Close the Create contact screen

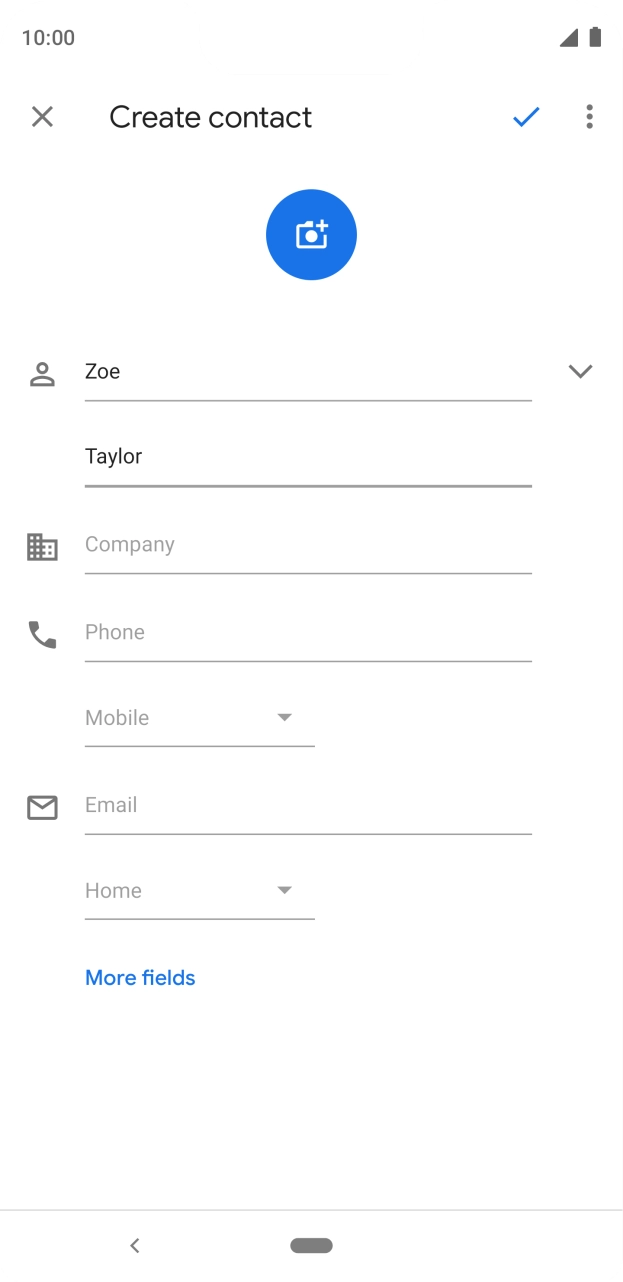pyautogui.click(x=42, y=117)
